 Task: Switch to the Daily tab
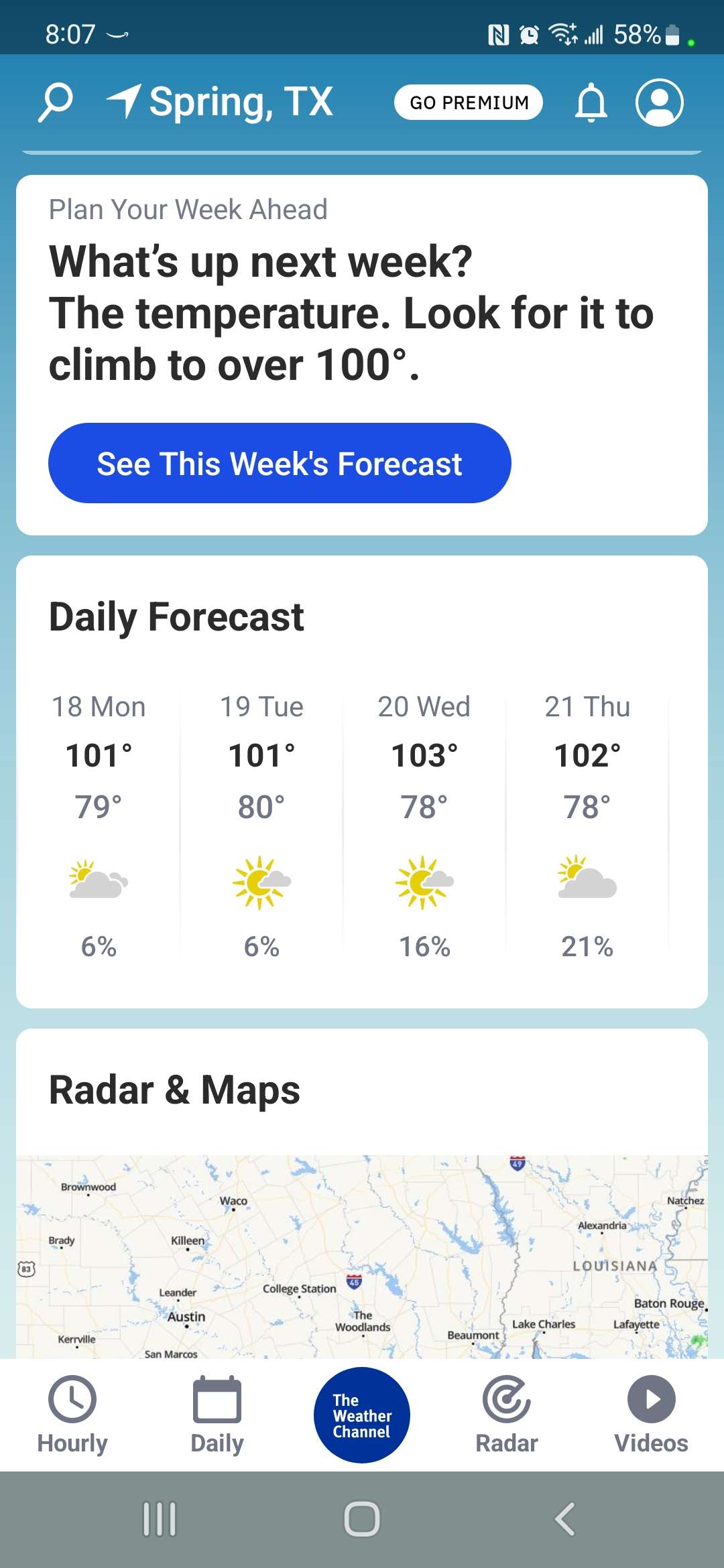pos(217,1415)
